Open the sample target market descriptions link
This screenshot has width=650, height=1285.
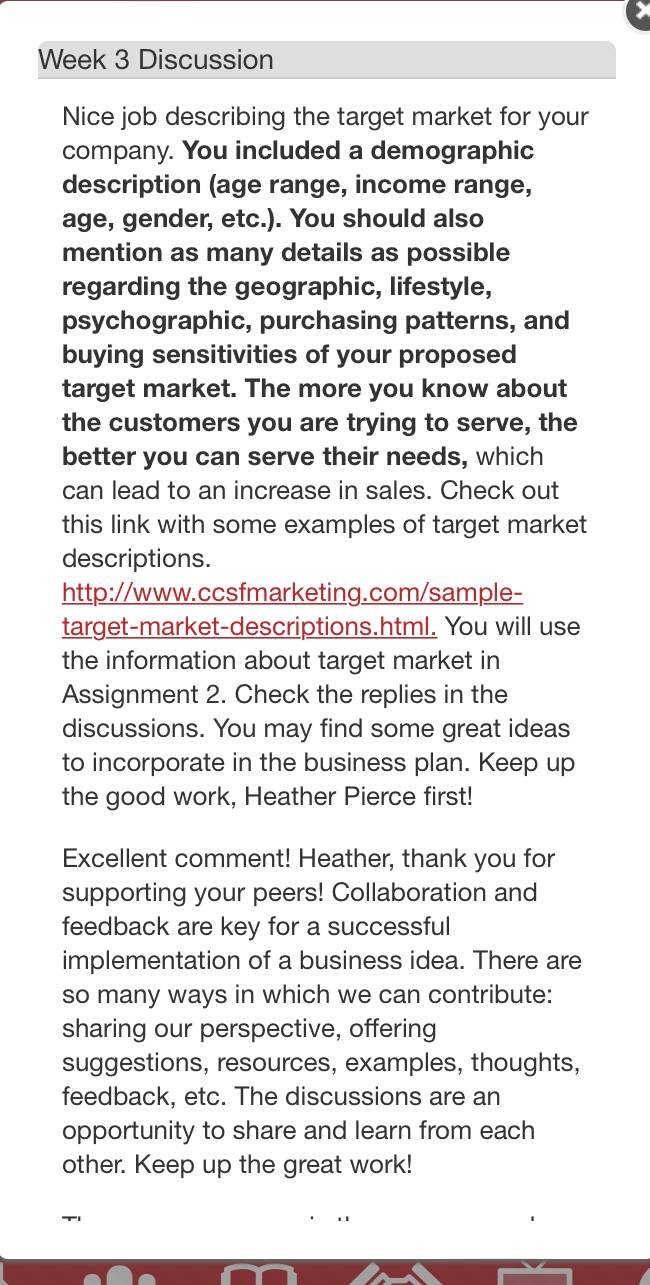coord(292,609)
